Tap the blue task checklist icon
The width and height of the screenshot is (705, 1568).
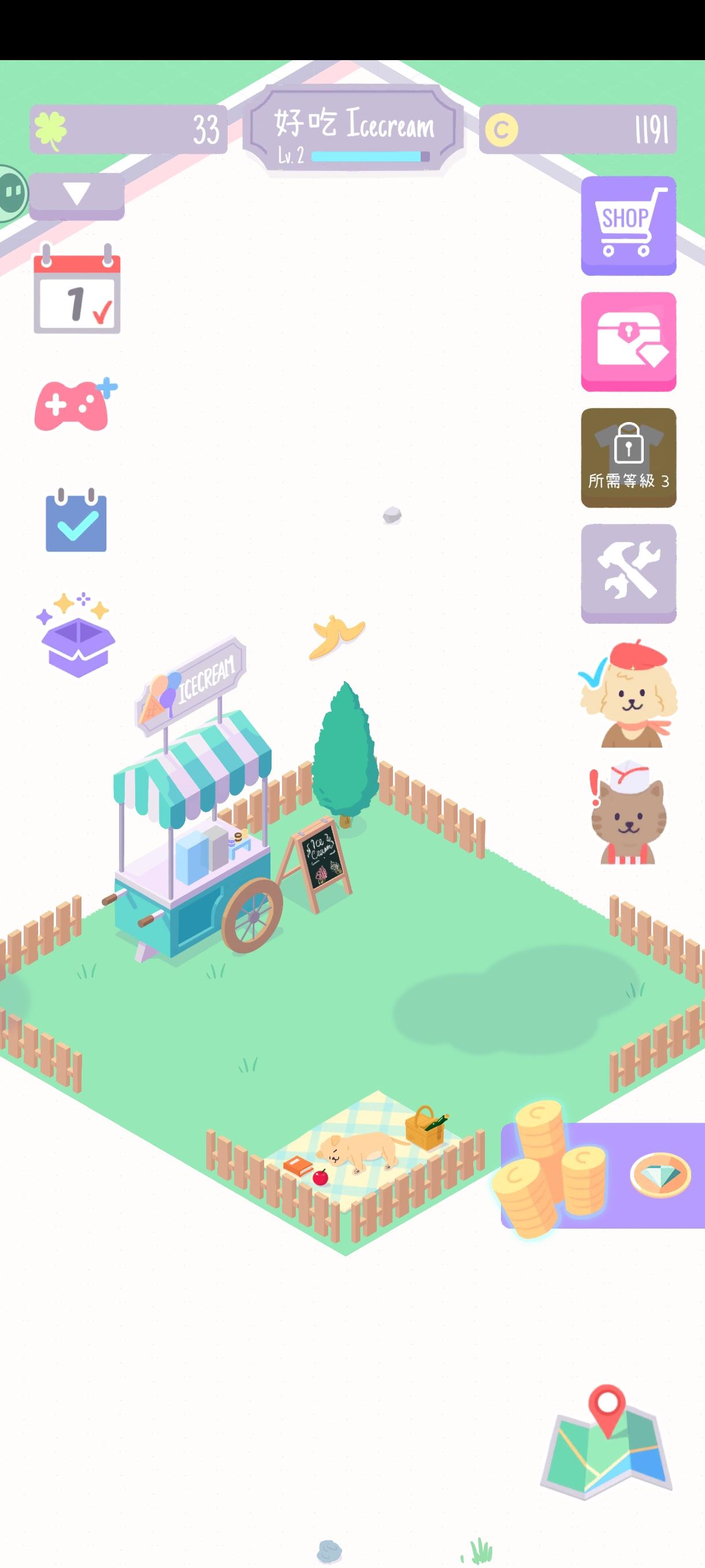[77, 517]
